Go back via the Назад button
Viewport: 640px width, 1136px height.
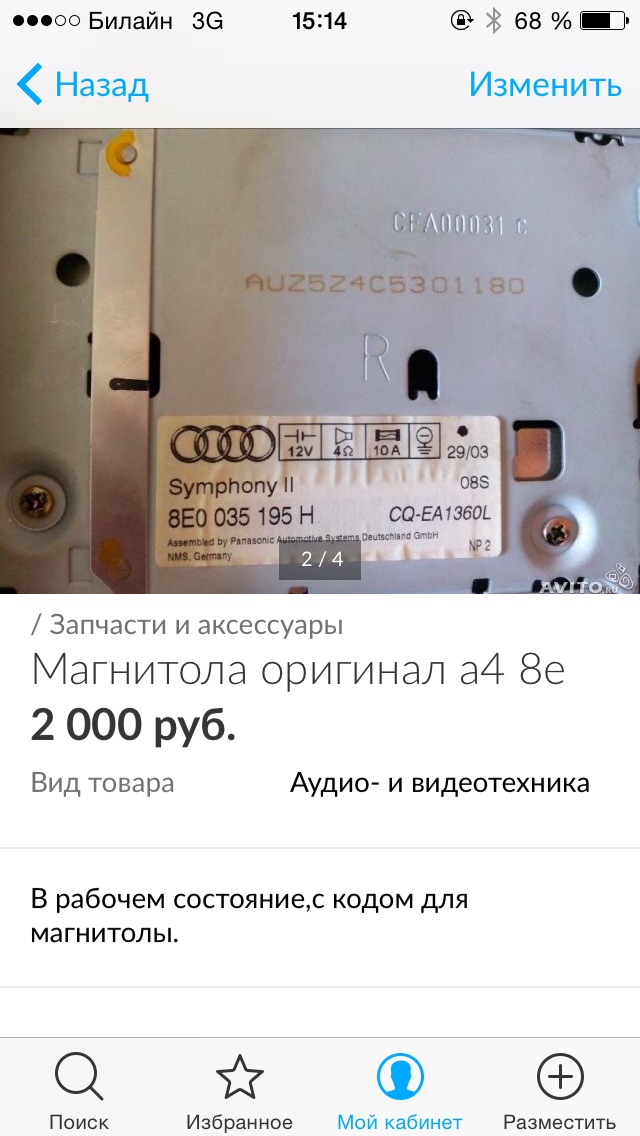84,85
